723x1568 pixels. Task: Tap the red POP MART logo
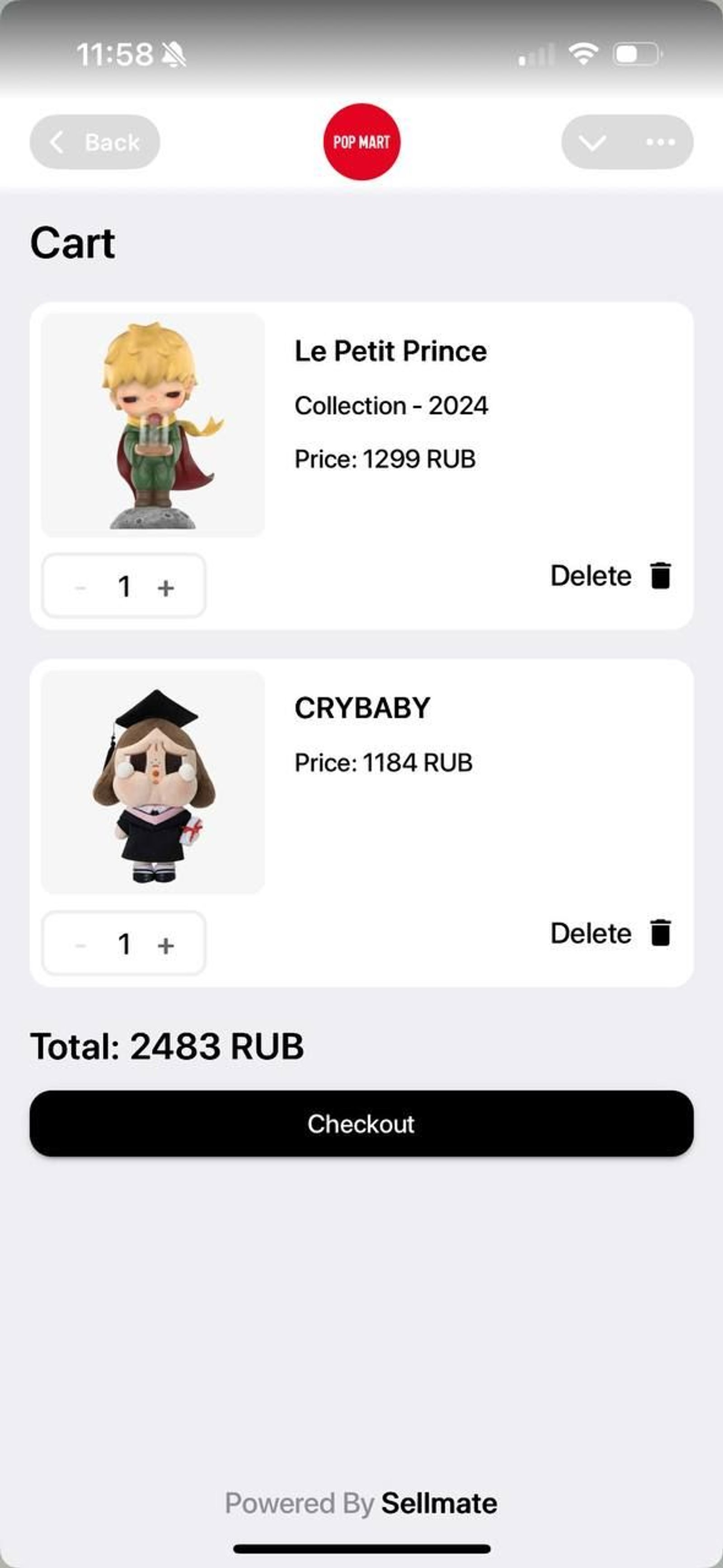362,142
